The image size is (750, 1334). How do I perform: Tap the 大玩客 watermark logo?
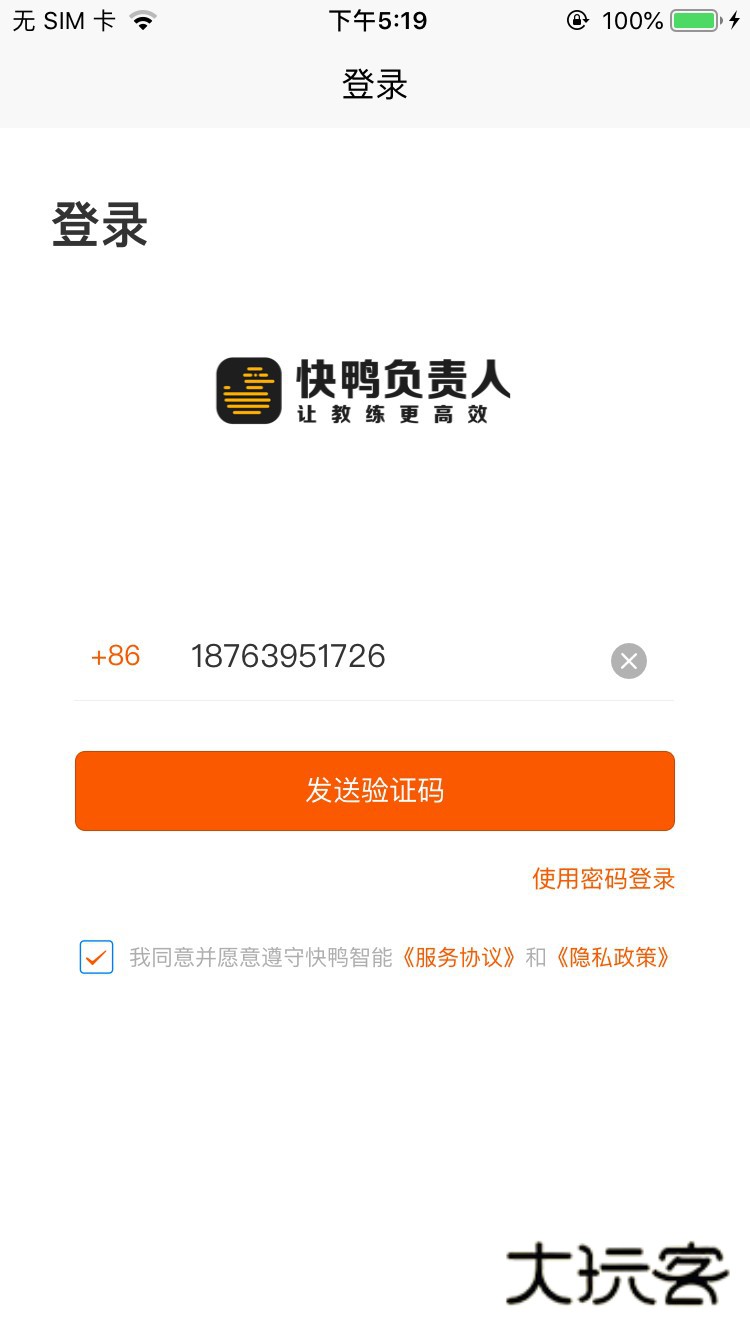point(617,1273)
